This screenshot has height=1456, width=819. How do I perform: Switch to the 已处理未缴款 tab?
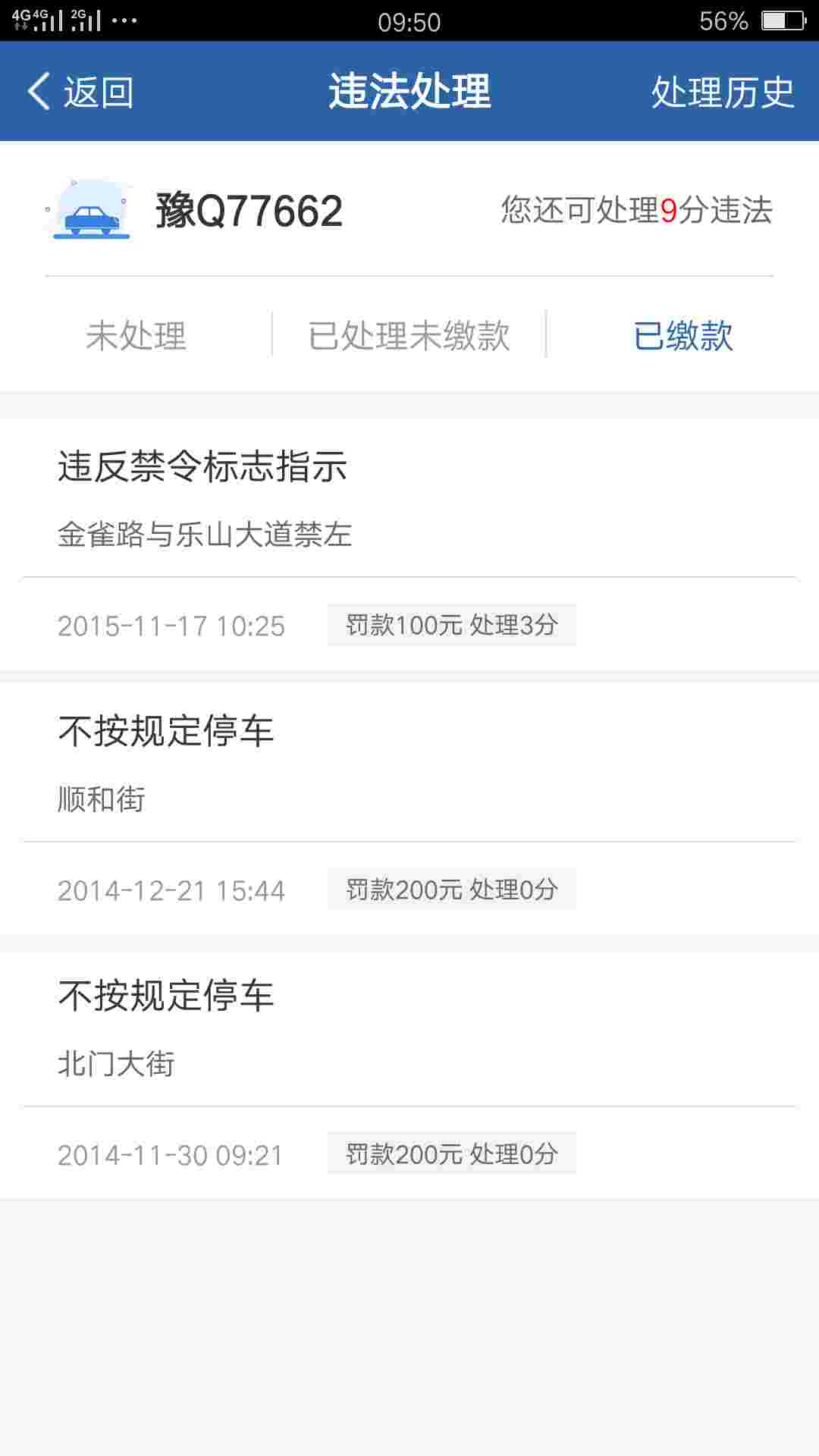409,334
